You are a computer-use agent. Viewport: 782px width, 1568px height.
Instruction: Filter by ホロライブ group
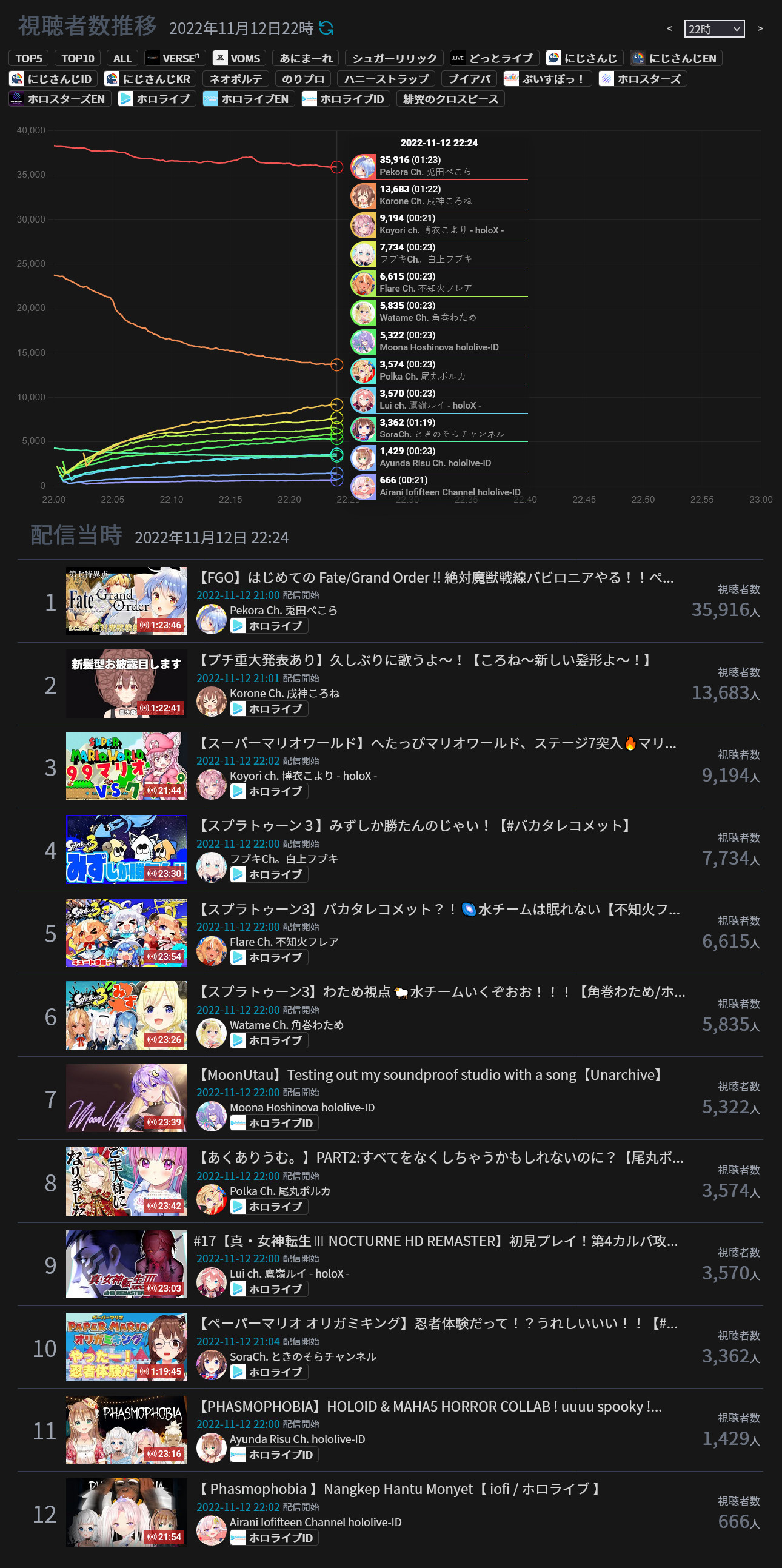pos(156,99)
